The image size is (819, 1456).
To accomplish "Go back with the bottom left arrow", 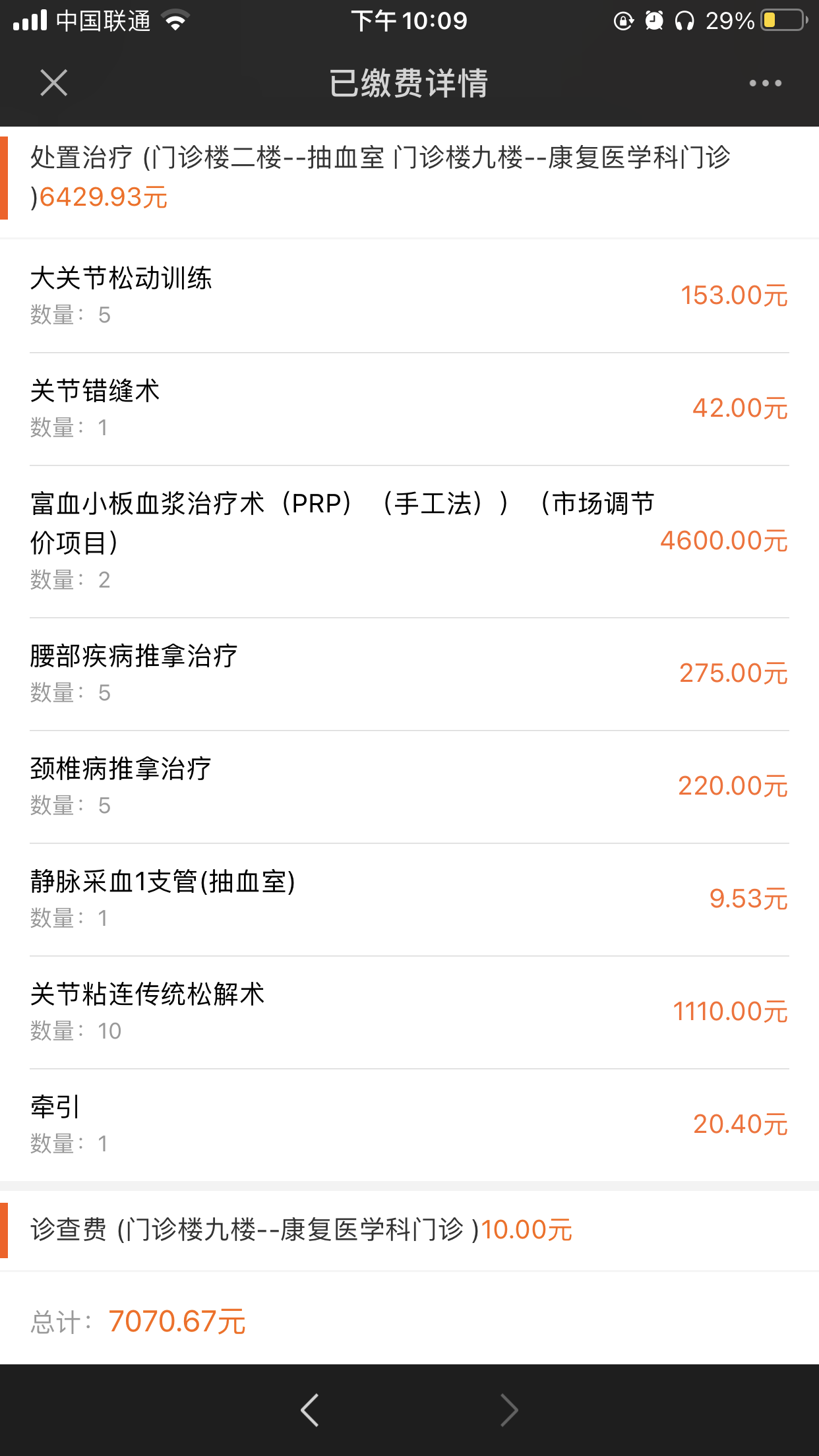I will click(x=310, y=1410).
